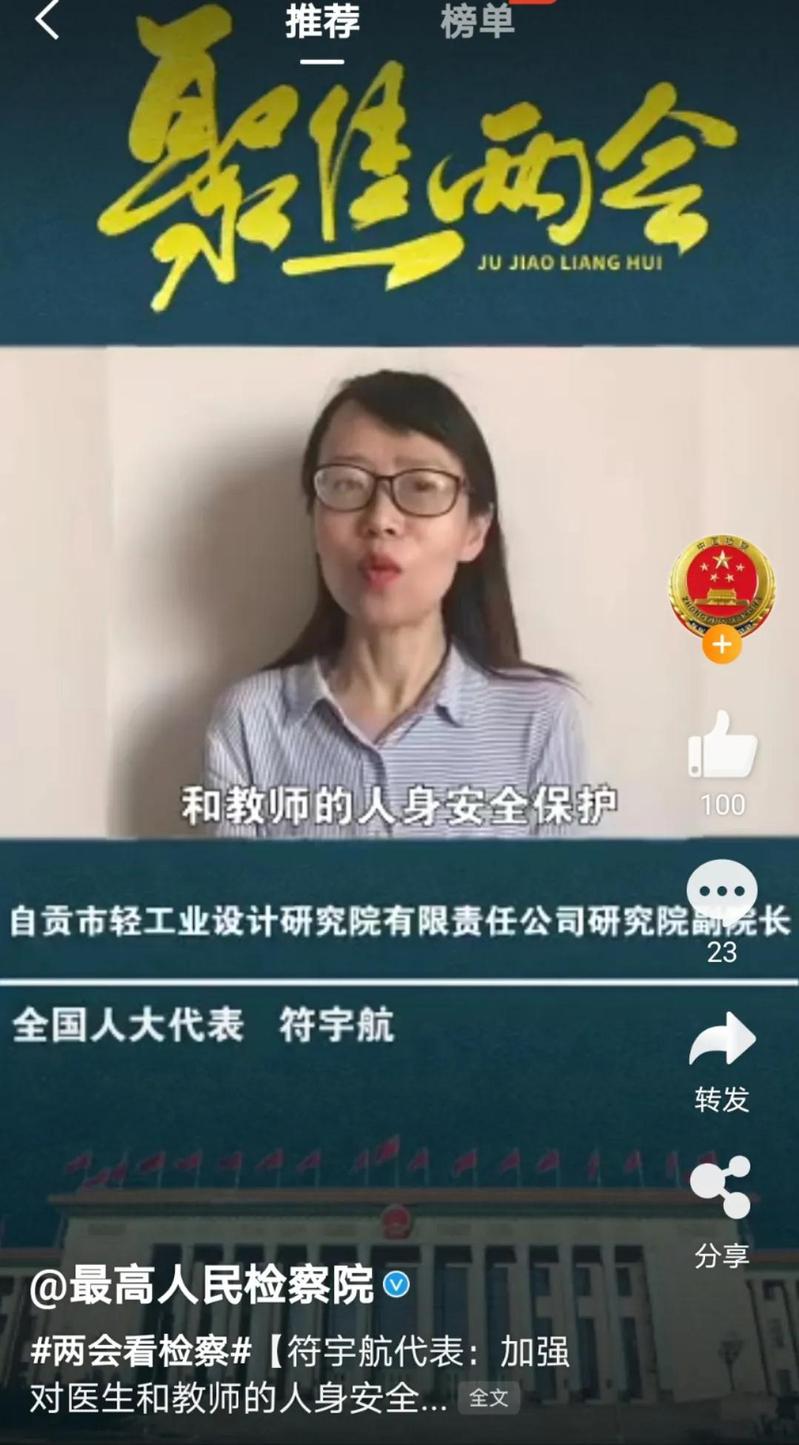Open the comments bubble

721,892
